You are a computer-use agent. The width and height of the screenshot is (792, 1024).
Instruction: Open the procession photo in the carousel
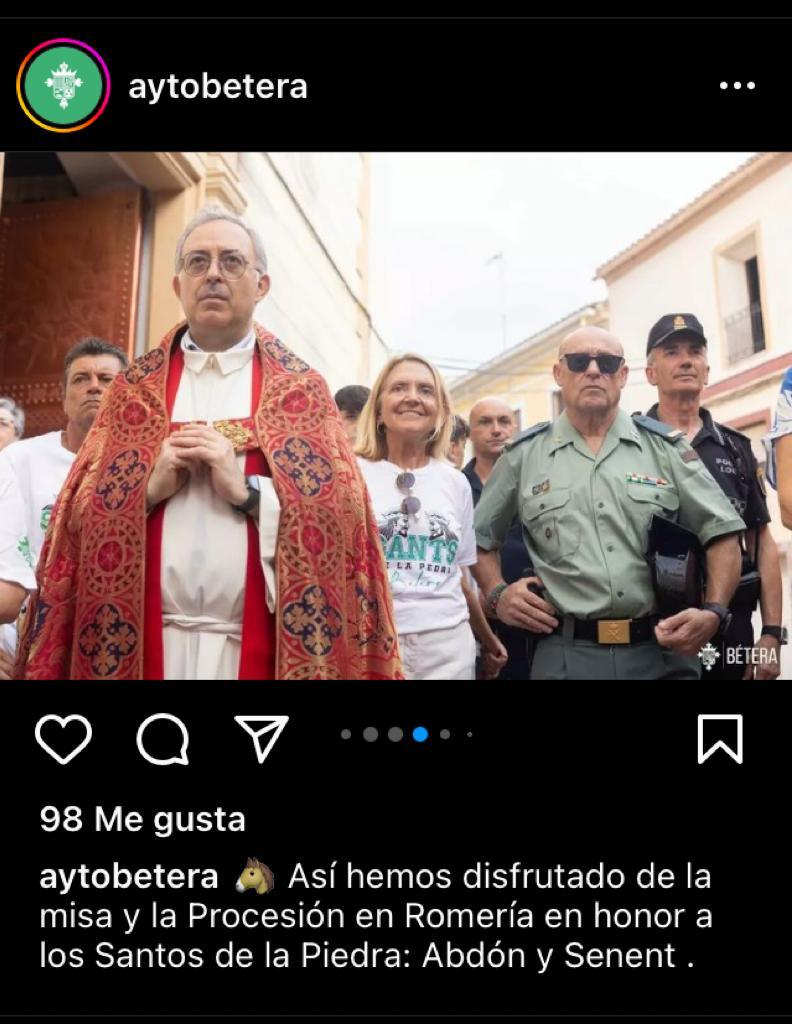[x=396, y=415]
